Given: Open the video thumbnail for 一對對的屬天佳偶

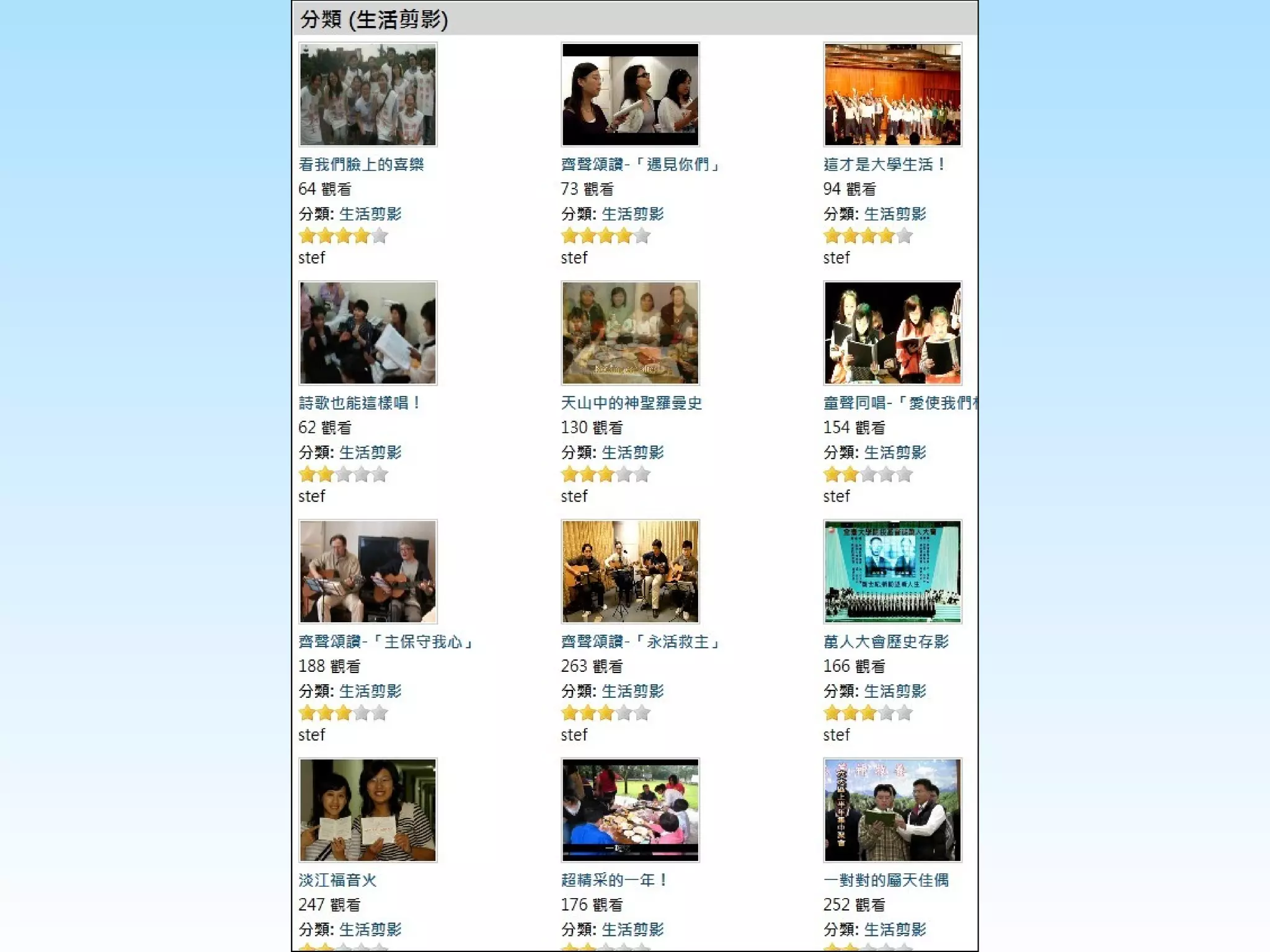Looking at the screenshot, I should pos(892,810).
